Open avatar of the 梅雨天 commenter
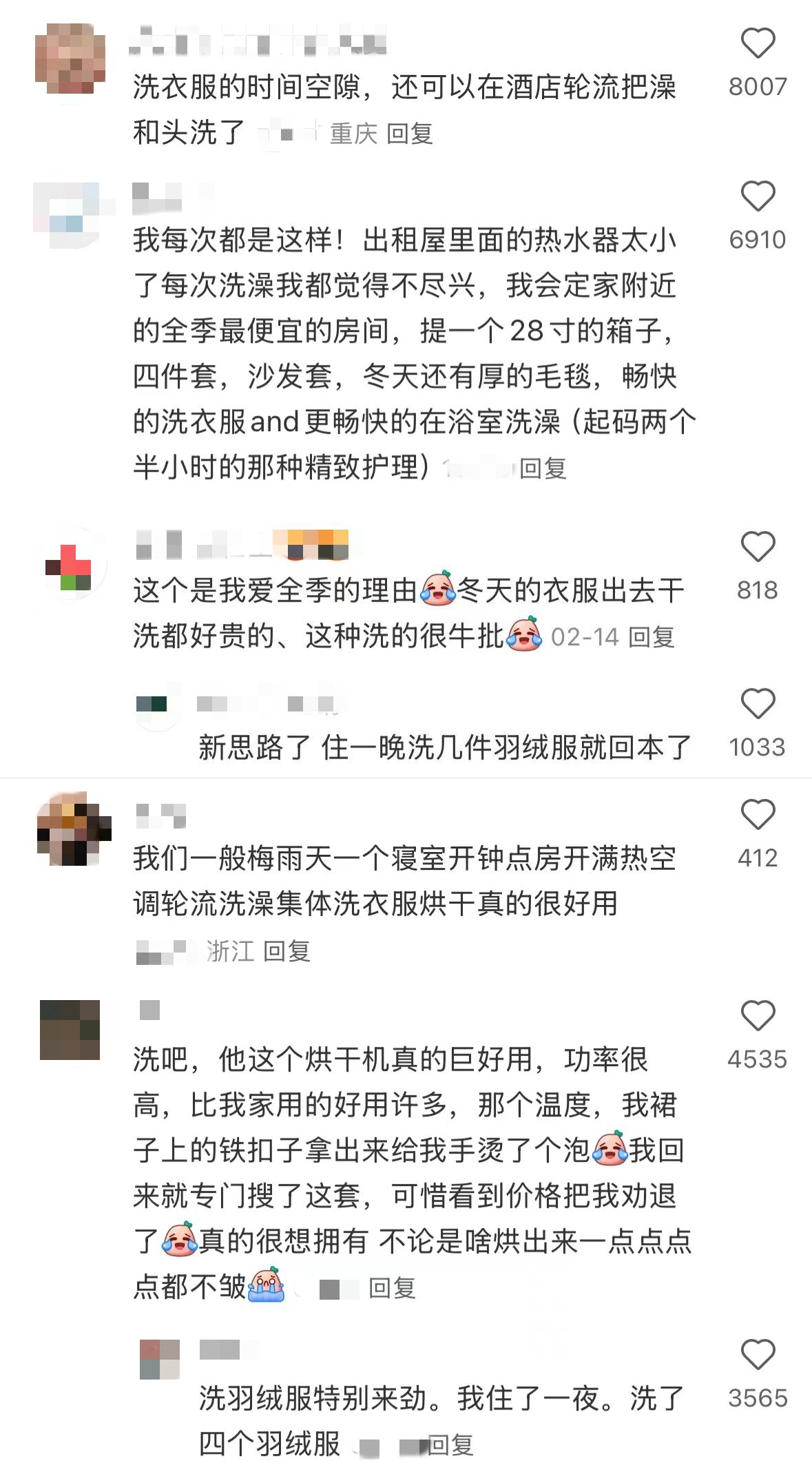 click(x=74, y=829)
